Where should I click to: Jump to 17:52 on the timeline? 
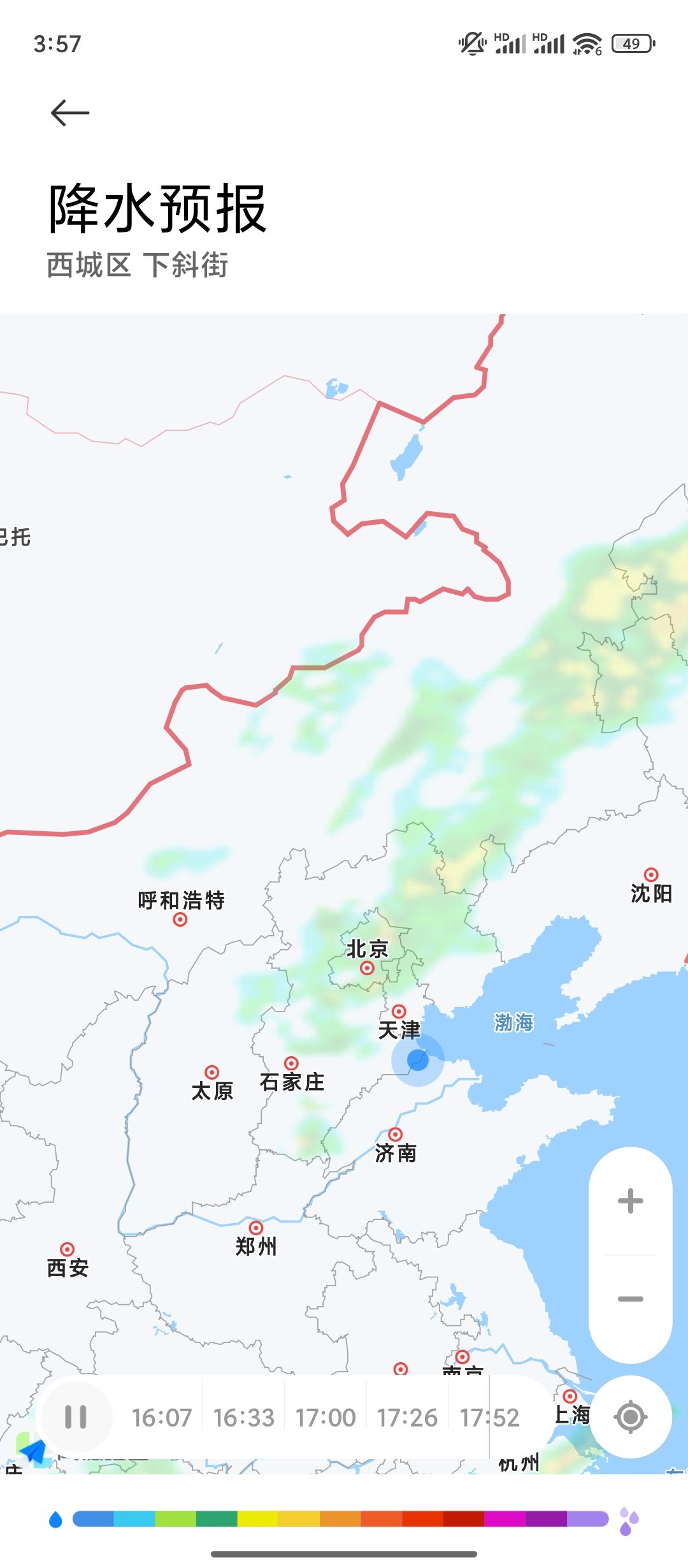pos(489,1418)
